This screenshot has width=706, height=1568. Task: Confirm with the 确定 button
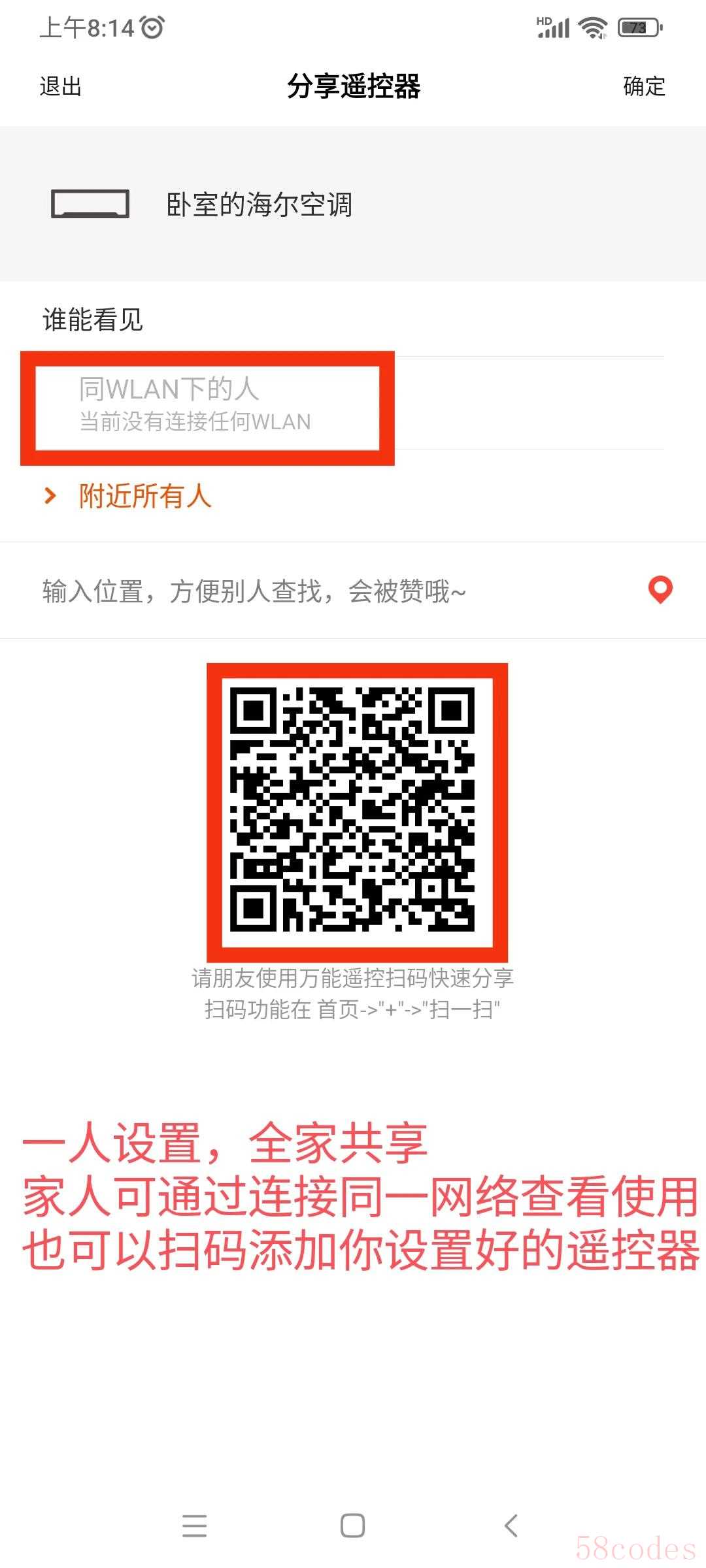pos(644,86)
